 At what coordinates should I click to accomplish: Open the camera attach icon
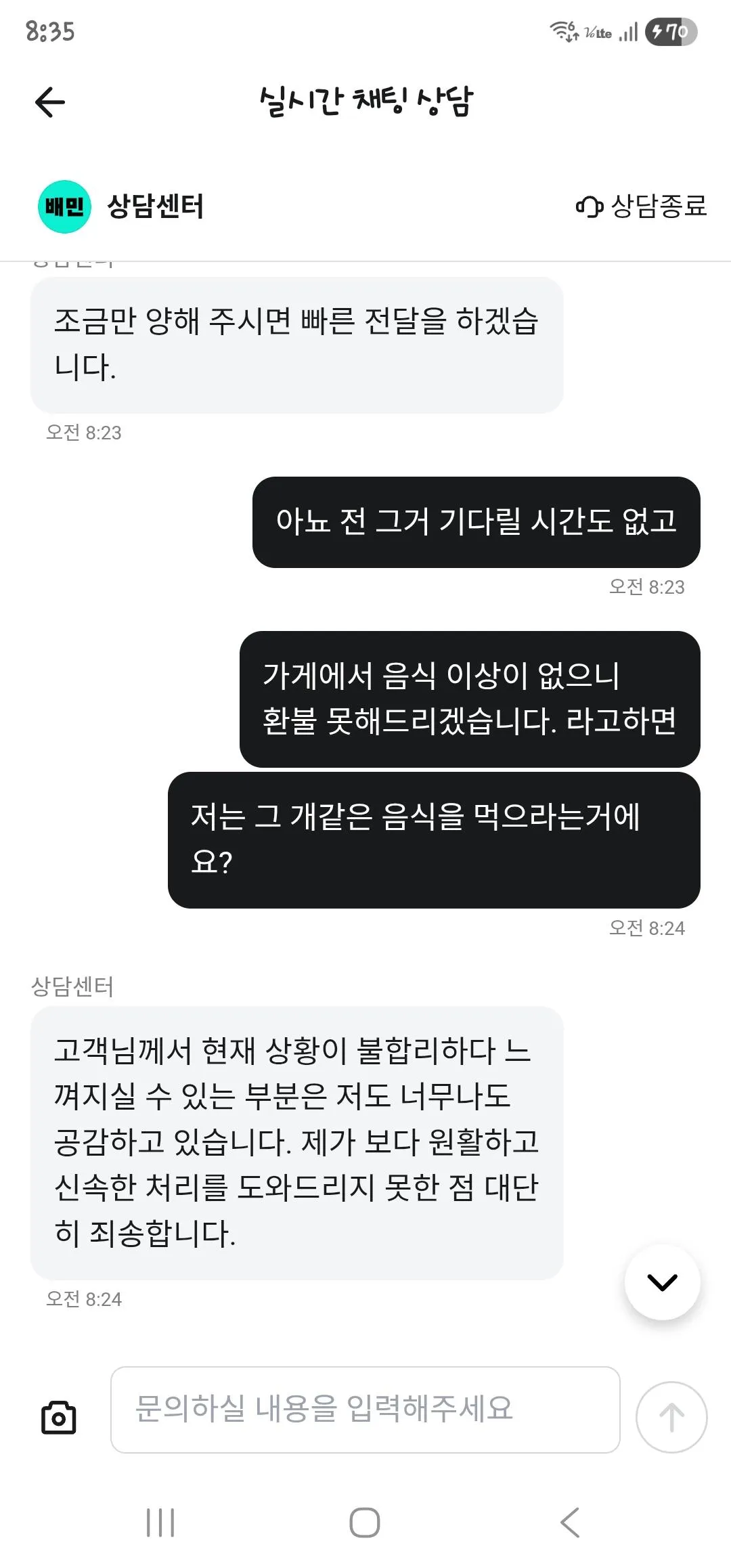pyautogui.click(x=59, y=1418)
